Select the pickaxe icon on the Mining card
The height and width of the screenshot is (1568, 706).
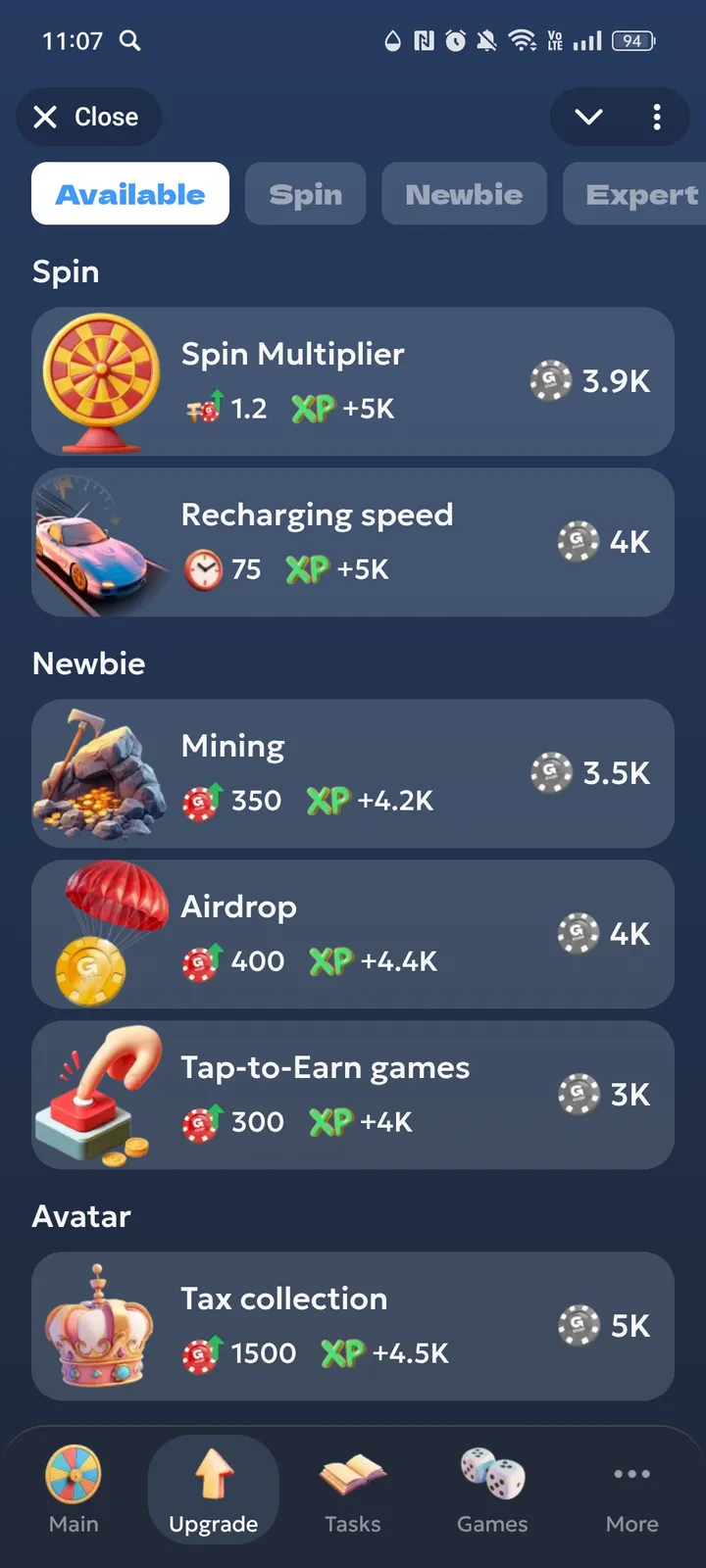[99, 772]
